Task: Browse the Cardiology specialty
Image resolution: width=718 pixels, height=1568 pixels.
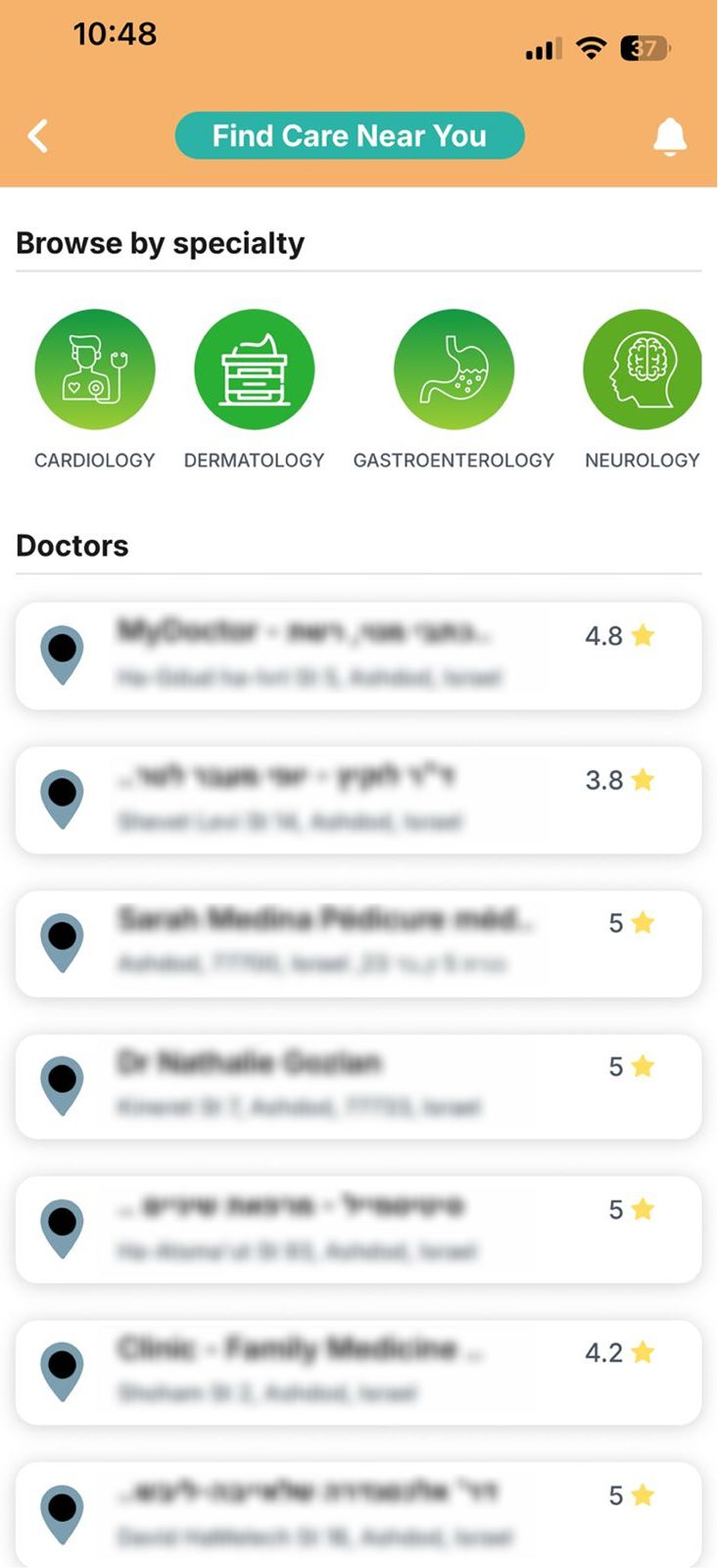Action: click(x=95, y=369)
